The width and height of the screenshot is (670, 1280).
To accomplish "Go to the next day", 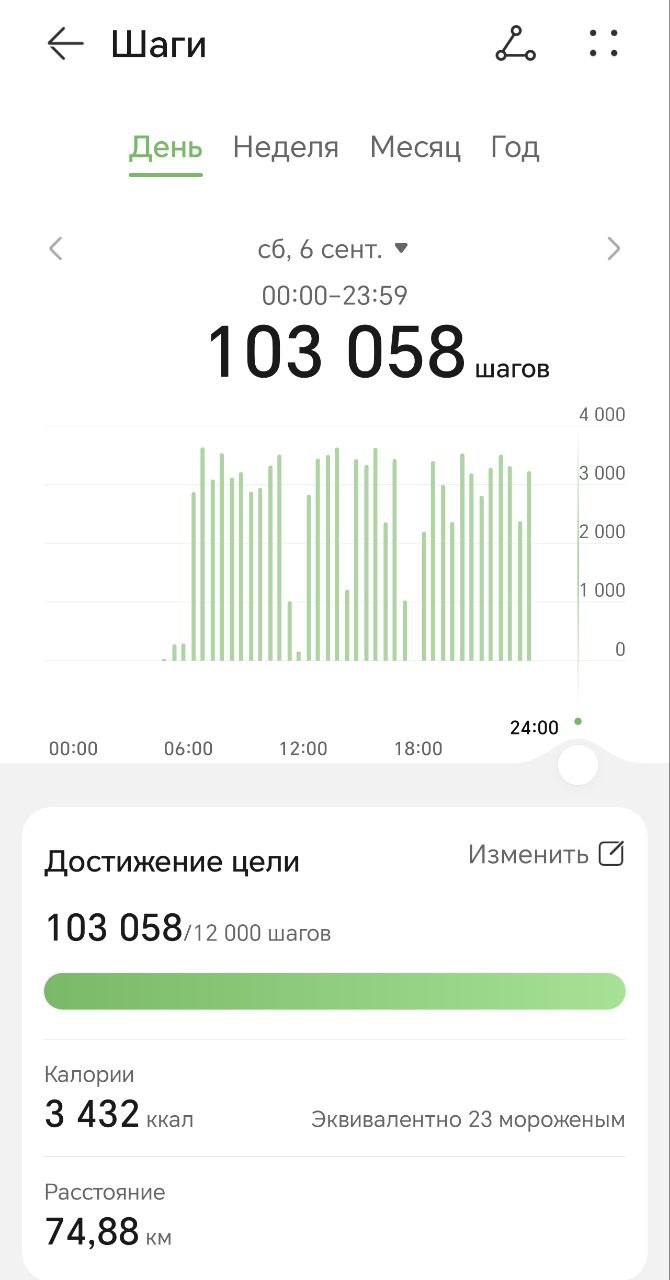I will 613,249.
